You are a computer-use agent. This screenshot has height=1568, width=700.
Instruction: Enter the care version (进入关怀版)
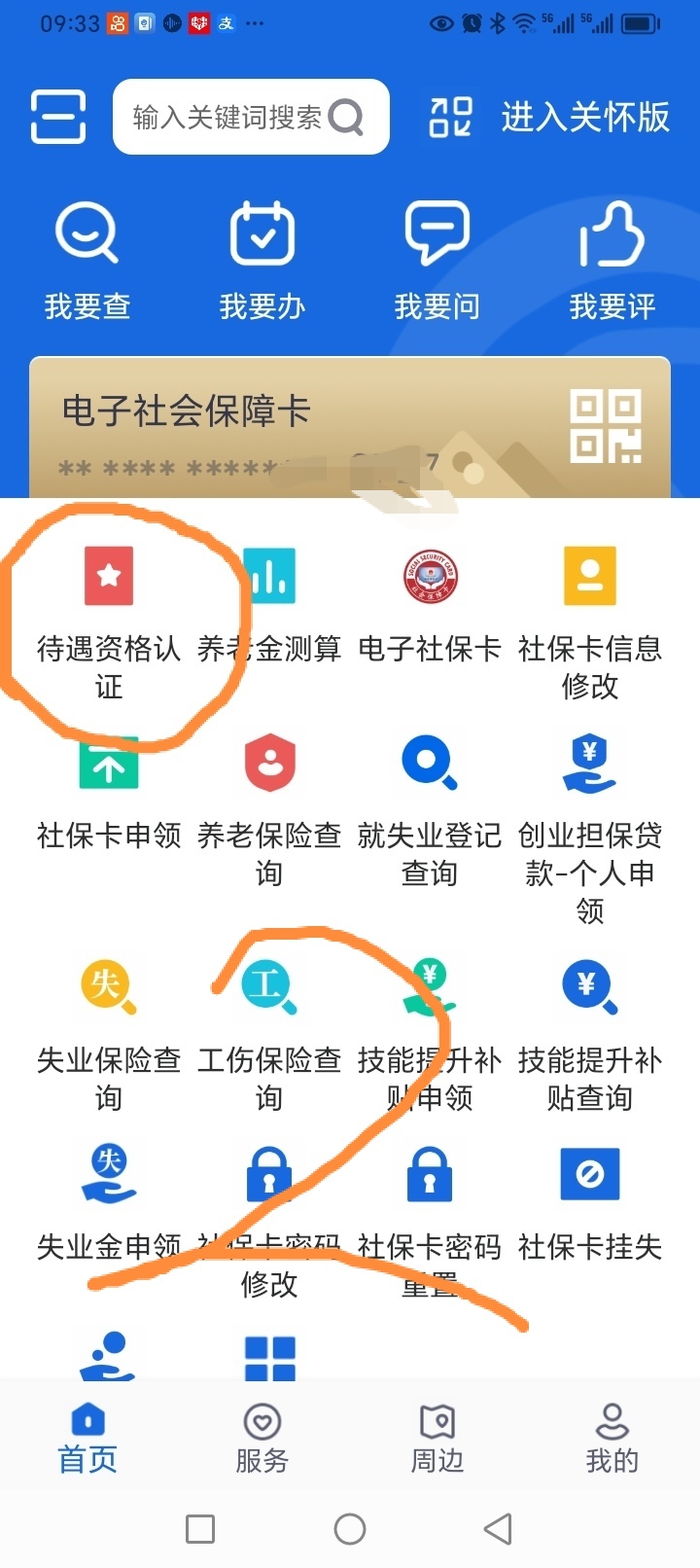point(551,118)
